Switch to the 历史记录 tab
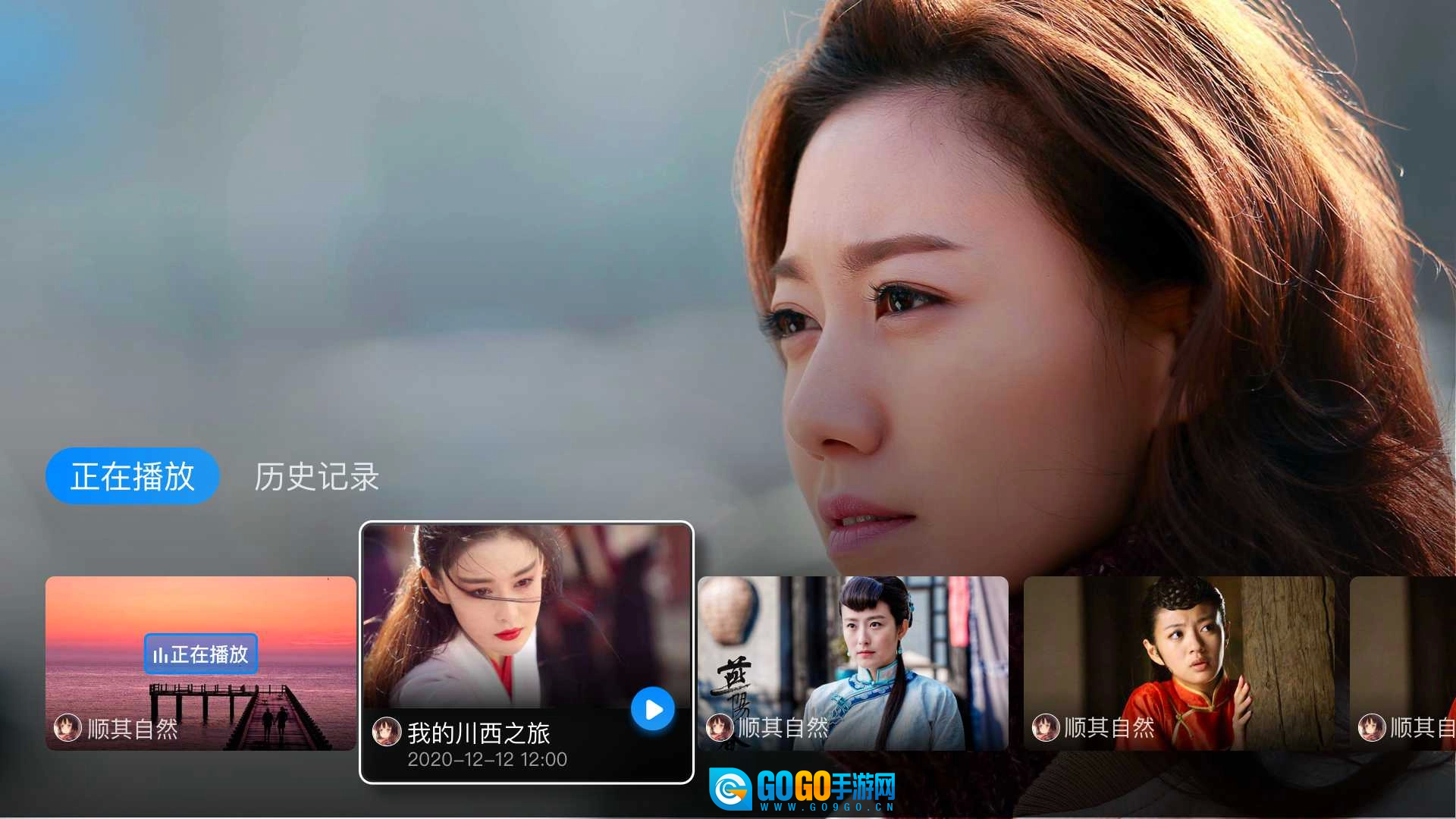Screen dimensions: 1456x819 coord(316,476)
